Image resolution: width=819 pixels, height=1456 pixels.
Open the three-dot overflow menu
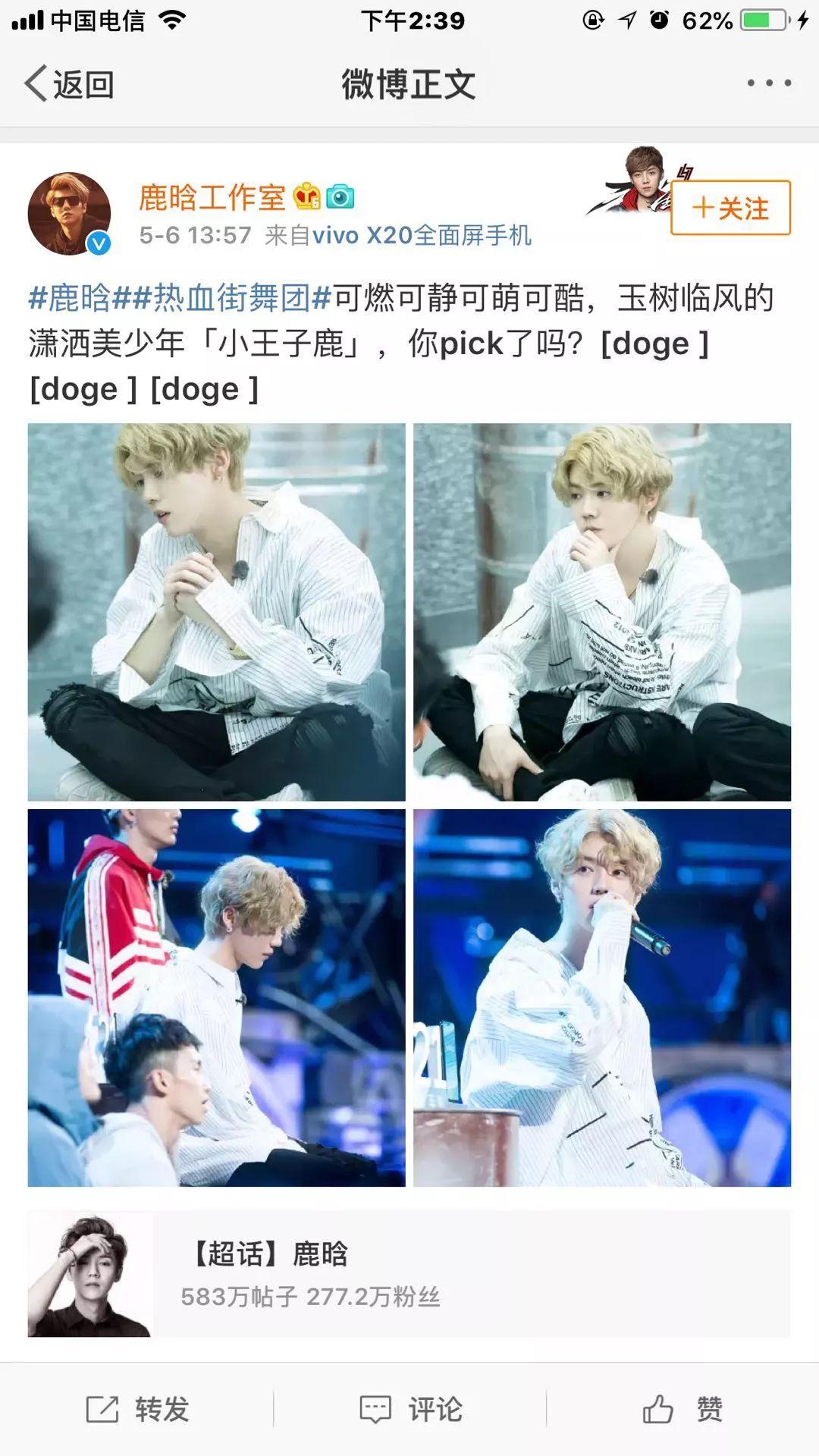coord(769,83)
